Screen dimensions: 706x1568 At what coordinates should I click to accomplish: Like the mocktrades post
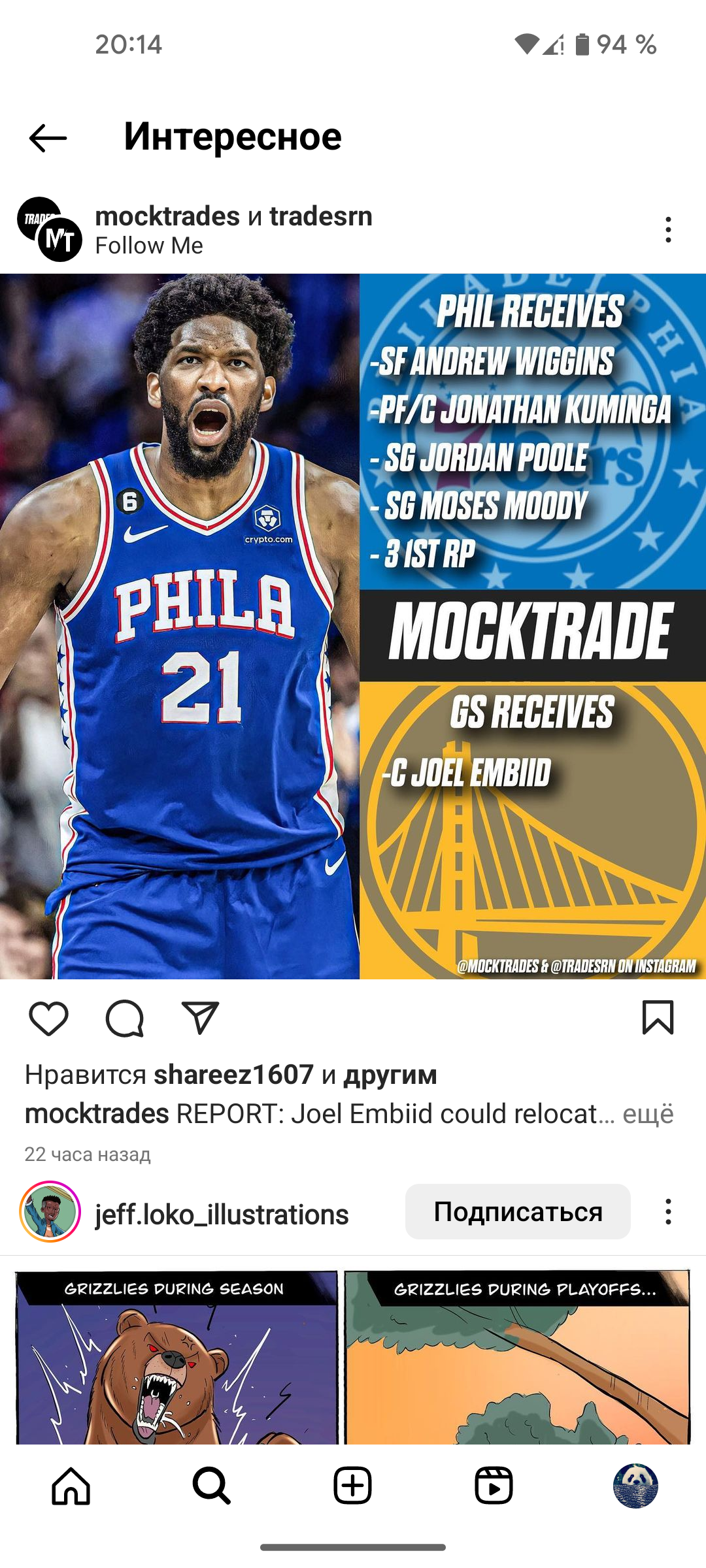[x=48, y=1018]
